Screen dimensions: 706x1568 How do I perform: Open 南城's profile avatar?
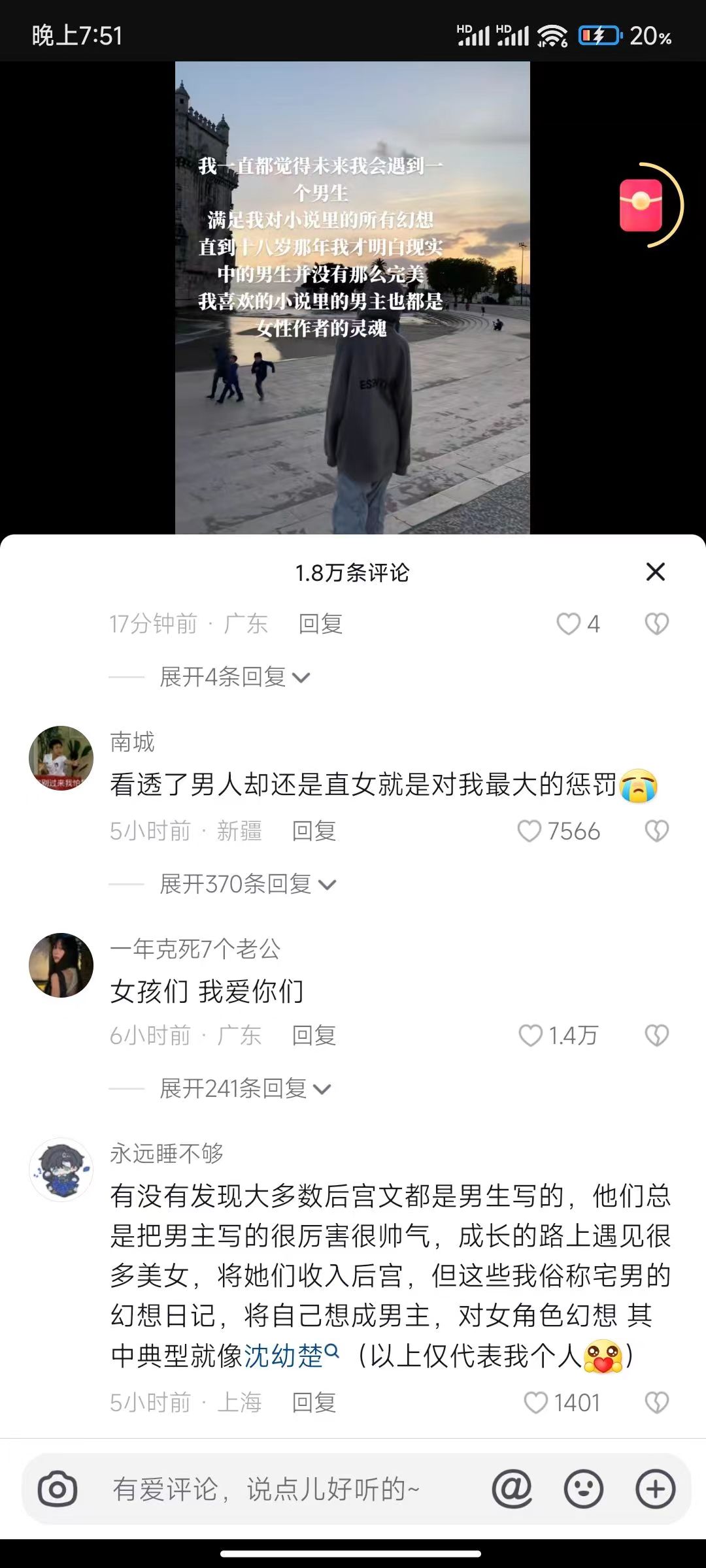[61, 758]
